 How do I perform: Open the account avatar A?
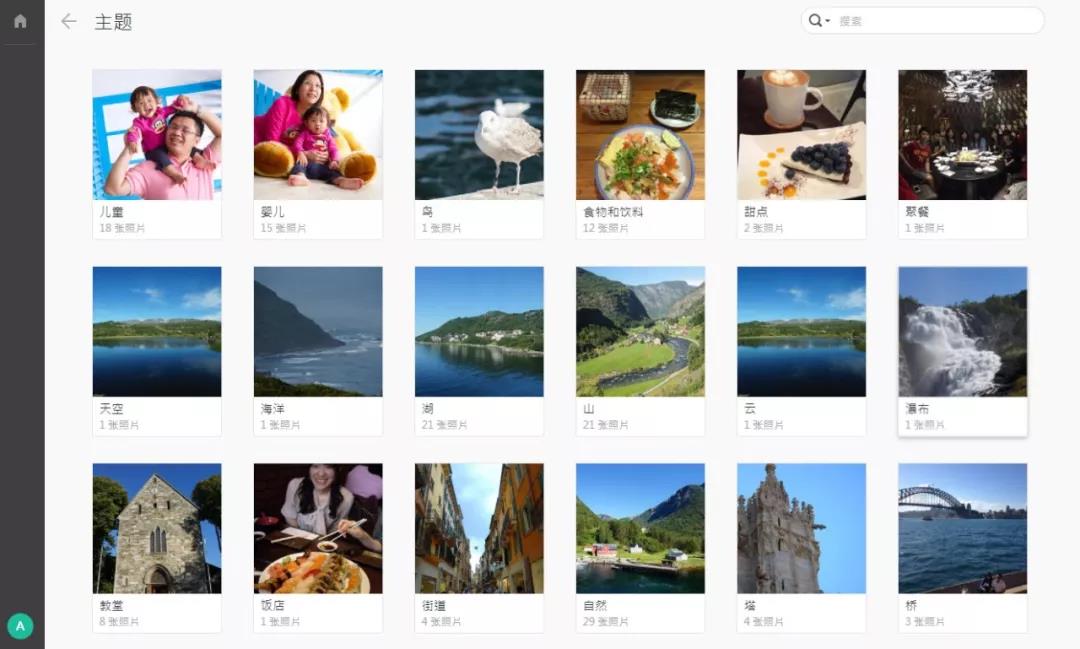click(x=20, y=626)
